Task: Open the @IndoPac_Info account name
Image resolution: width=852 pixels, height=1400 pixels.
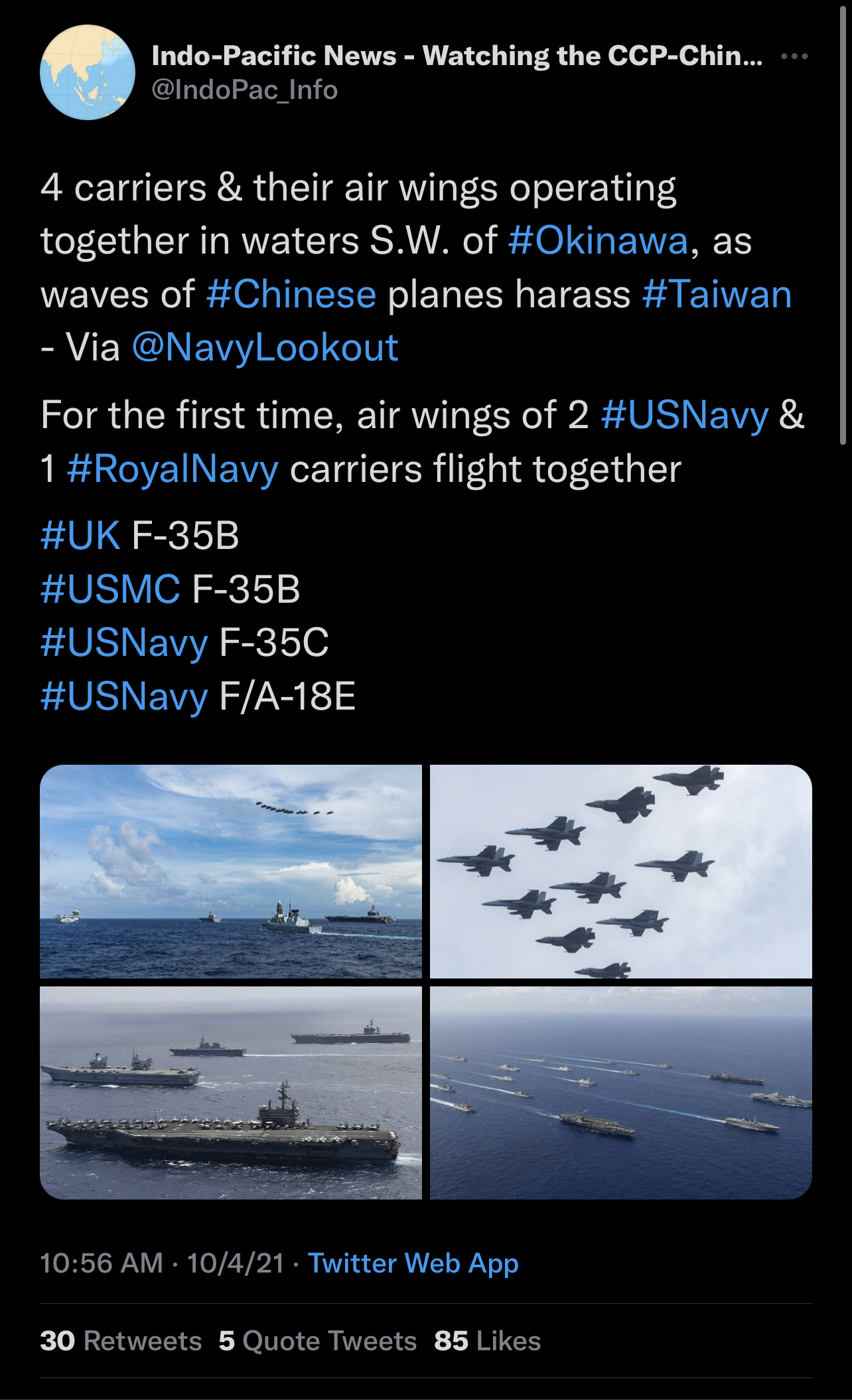Action: (245, 90)
